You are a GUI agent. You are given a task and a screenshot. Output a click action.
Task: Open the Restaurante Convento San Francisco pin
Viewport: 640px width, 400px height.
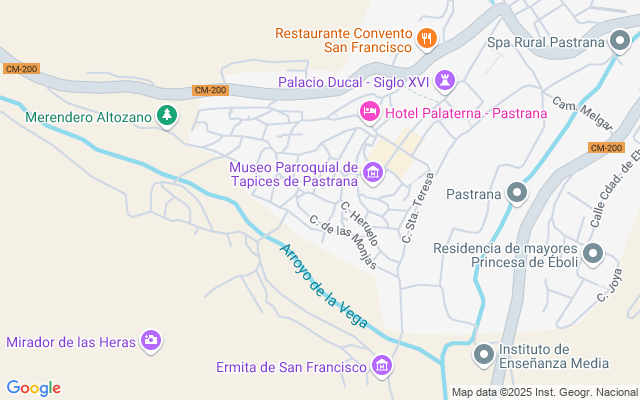427,39
